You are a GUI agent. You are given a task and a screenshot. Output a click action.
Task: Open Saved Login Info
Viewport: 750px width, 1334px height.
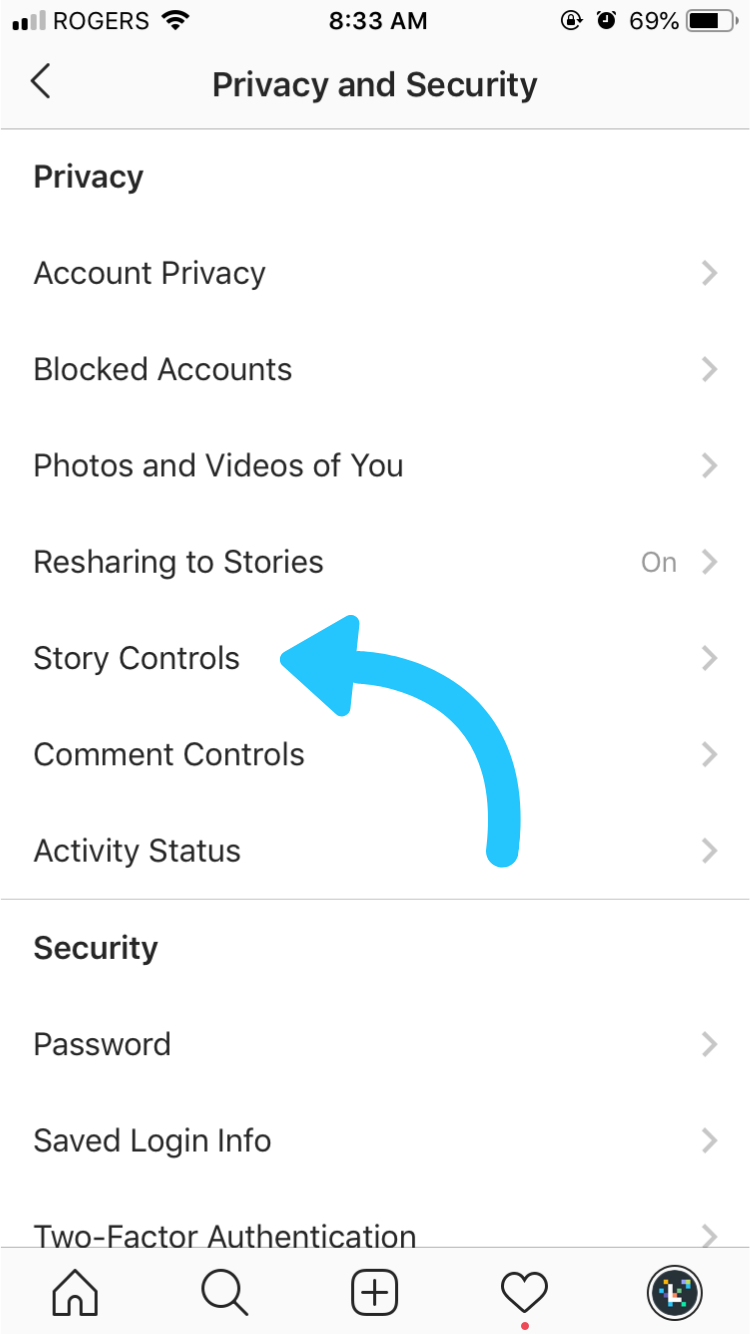click(375, 1141)
